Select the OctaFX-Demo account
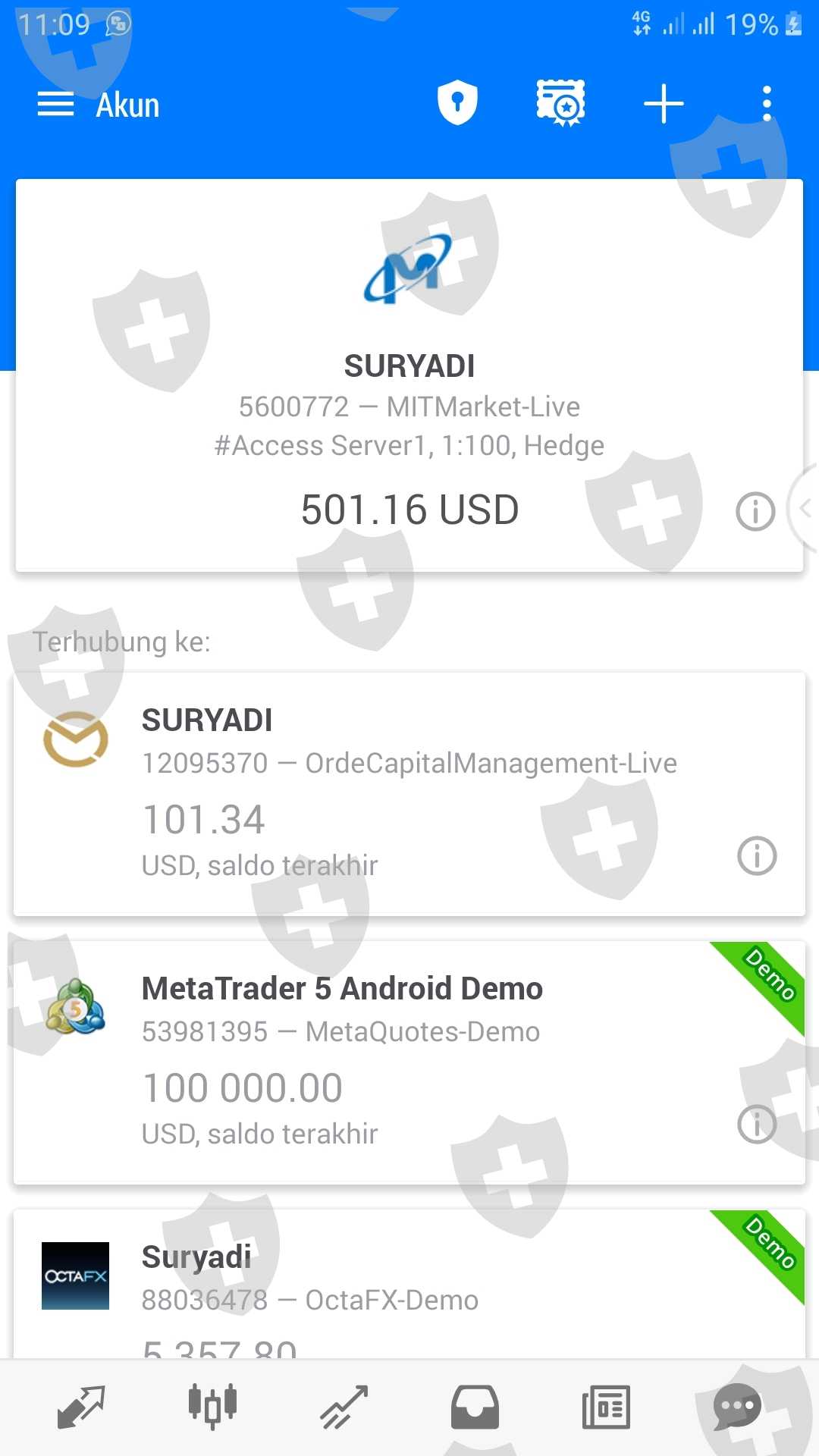This screenshot has height=1456, width=819. [x=409, y=1283]
